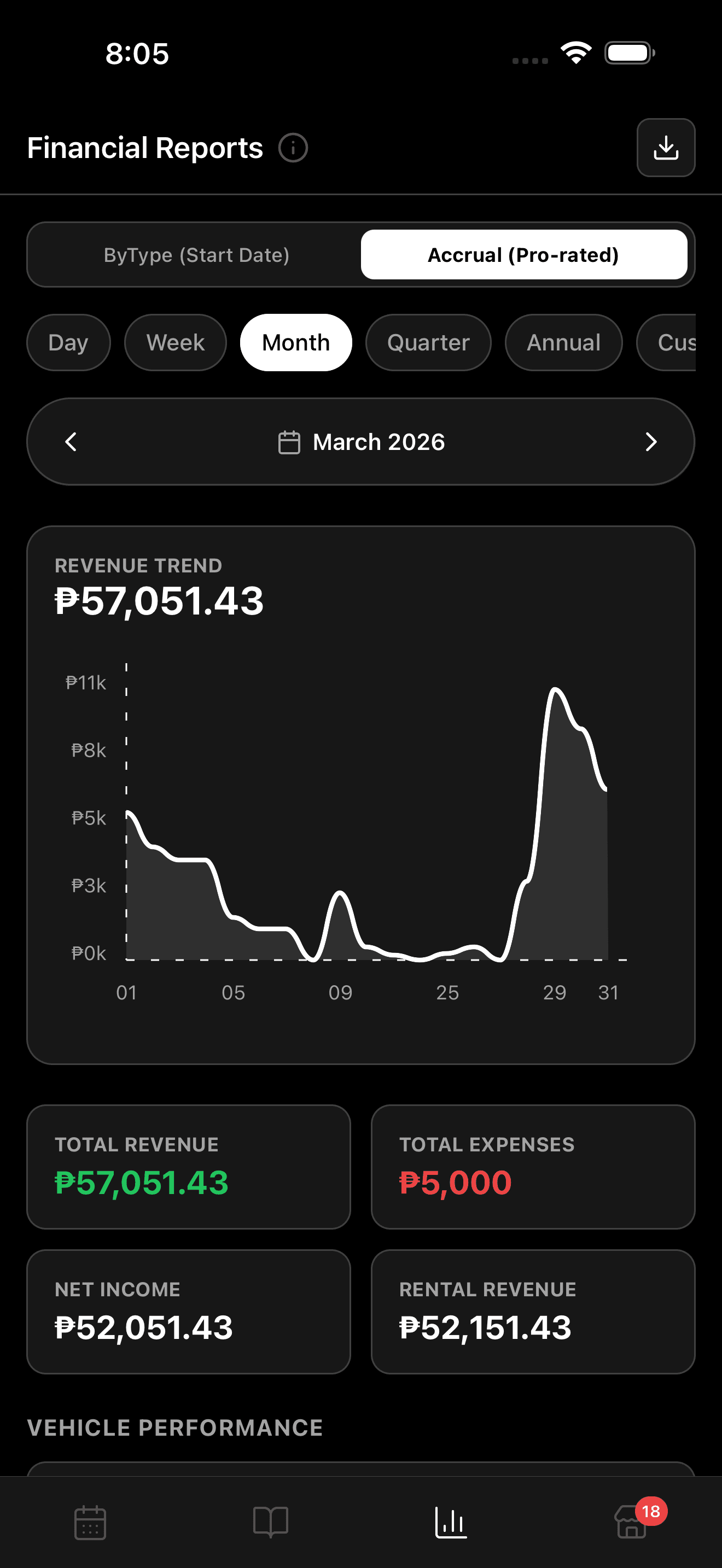Tap the Wi-Fi status icon
Viewport: 722px width, 1568px height.
tap(575, 54)
